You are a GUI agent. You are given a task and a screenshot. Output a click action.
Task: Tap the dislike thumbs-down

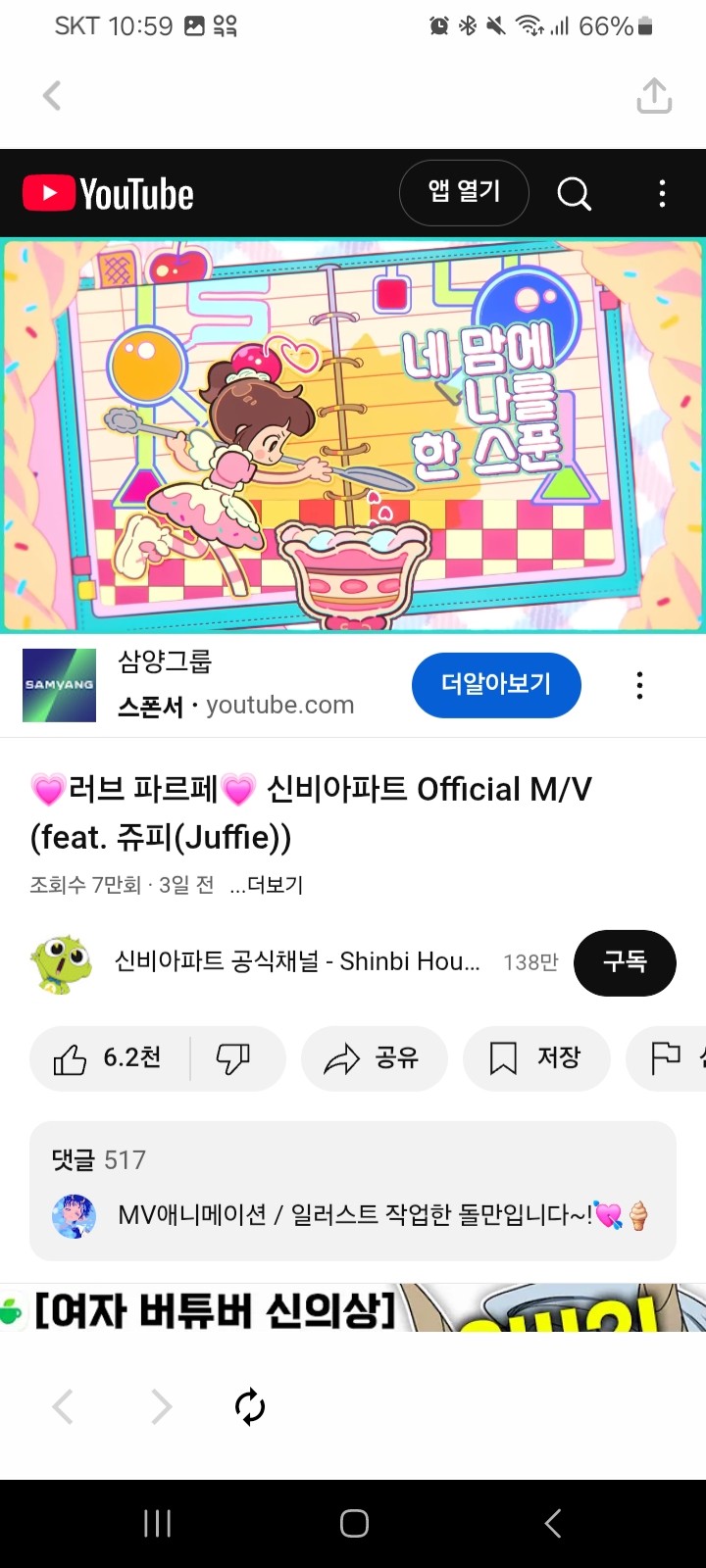[235, 1058]
